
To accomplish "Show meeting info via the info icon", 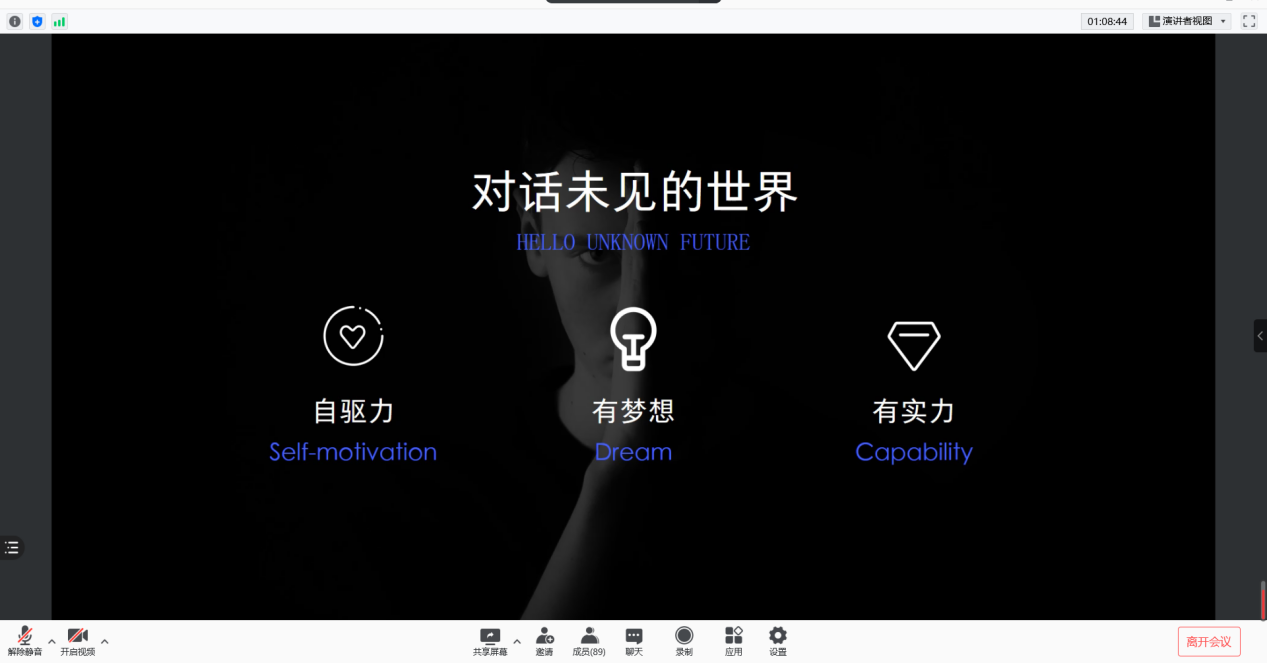I will click(15, 21).
